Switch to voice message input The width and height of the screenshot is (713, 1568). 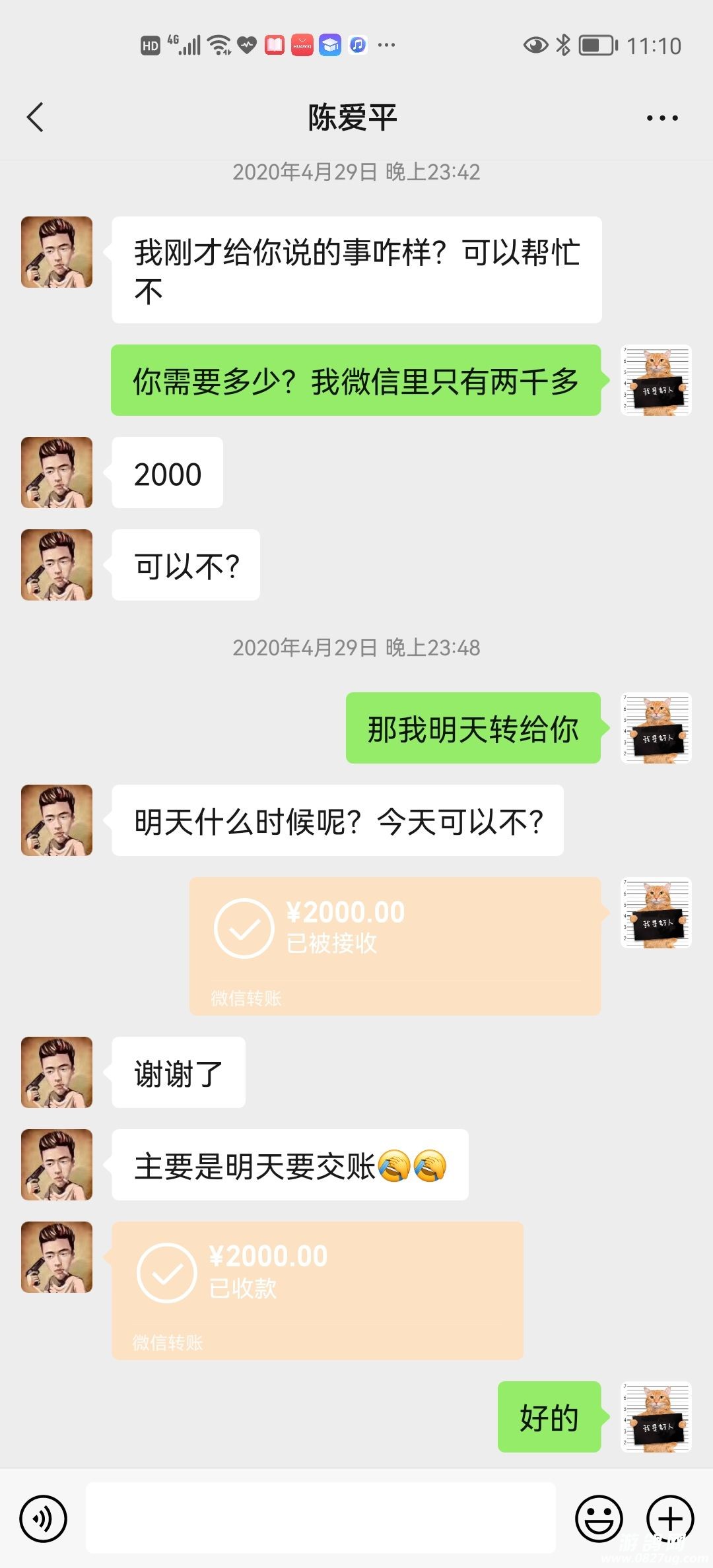pos(44,1518)
